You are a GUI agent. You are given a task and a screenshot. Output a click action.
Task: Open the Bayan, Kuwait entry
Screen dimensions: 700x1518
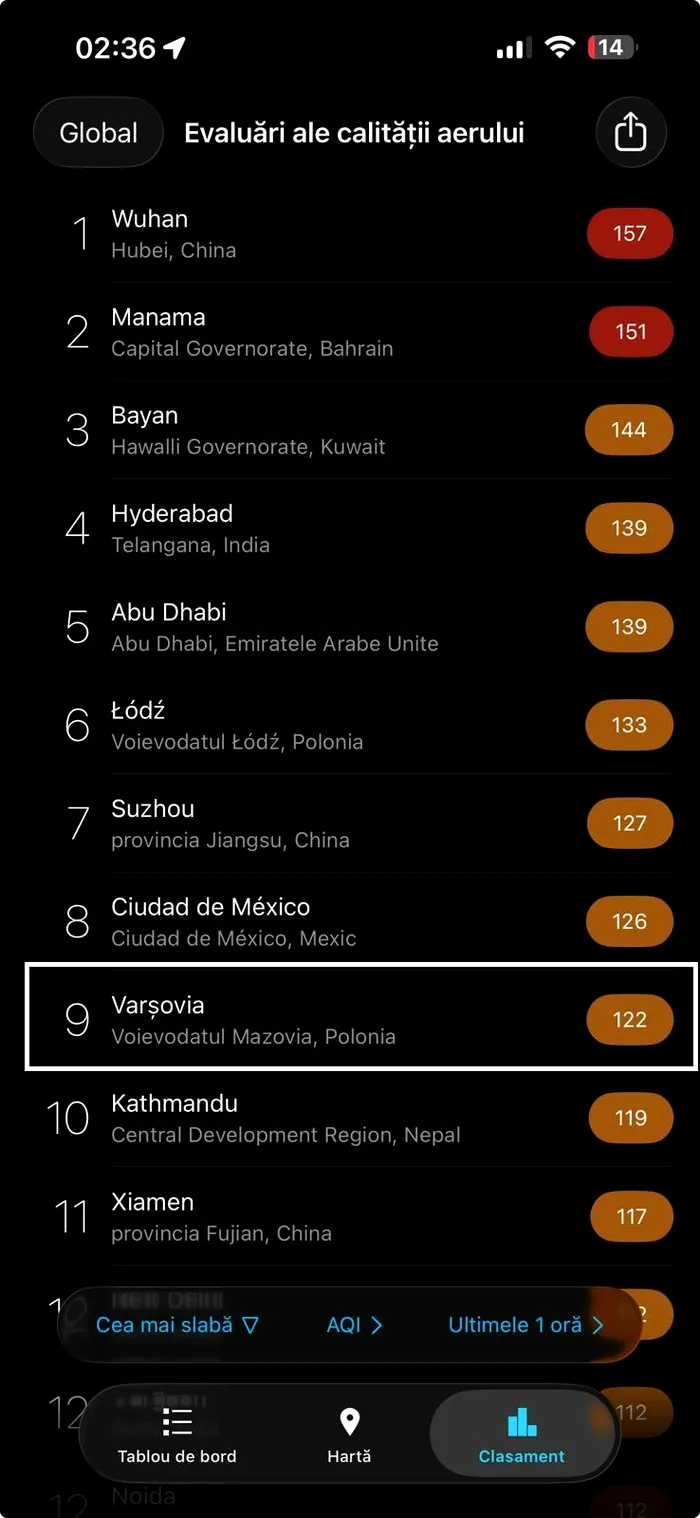(x=350, y=430)
